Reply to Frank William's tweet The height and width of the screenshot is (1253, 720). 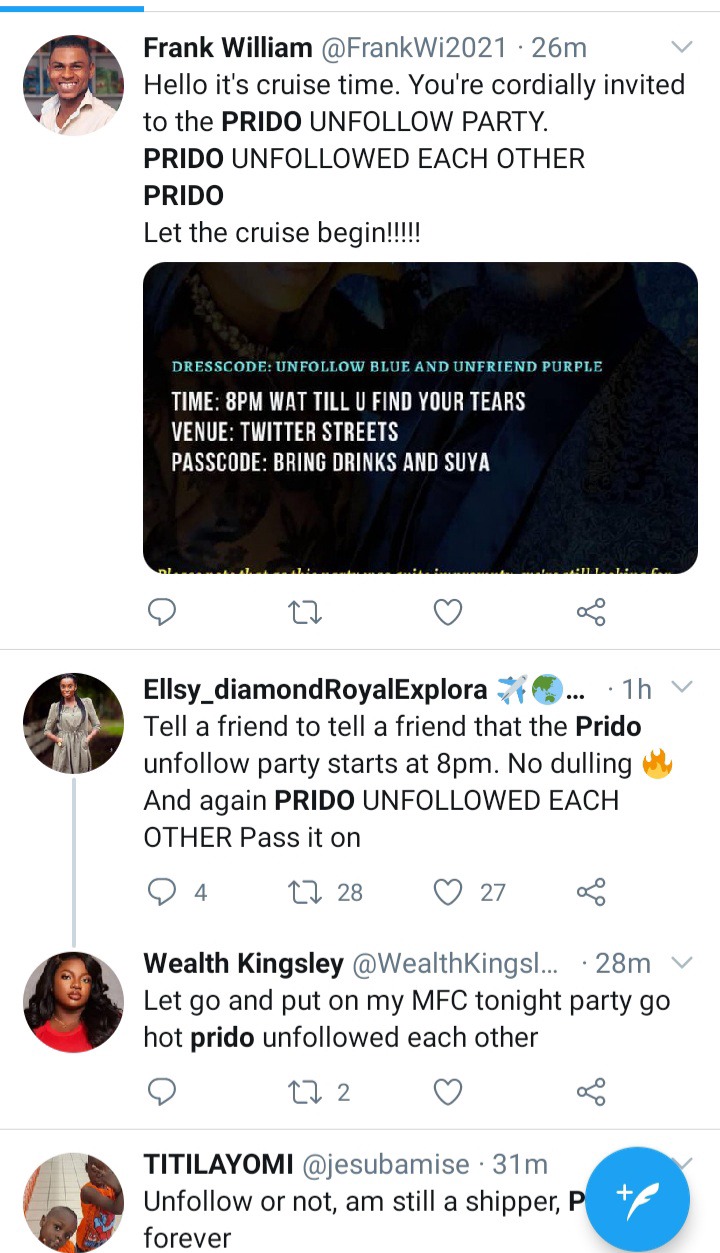click(x=162, y=612)
